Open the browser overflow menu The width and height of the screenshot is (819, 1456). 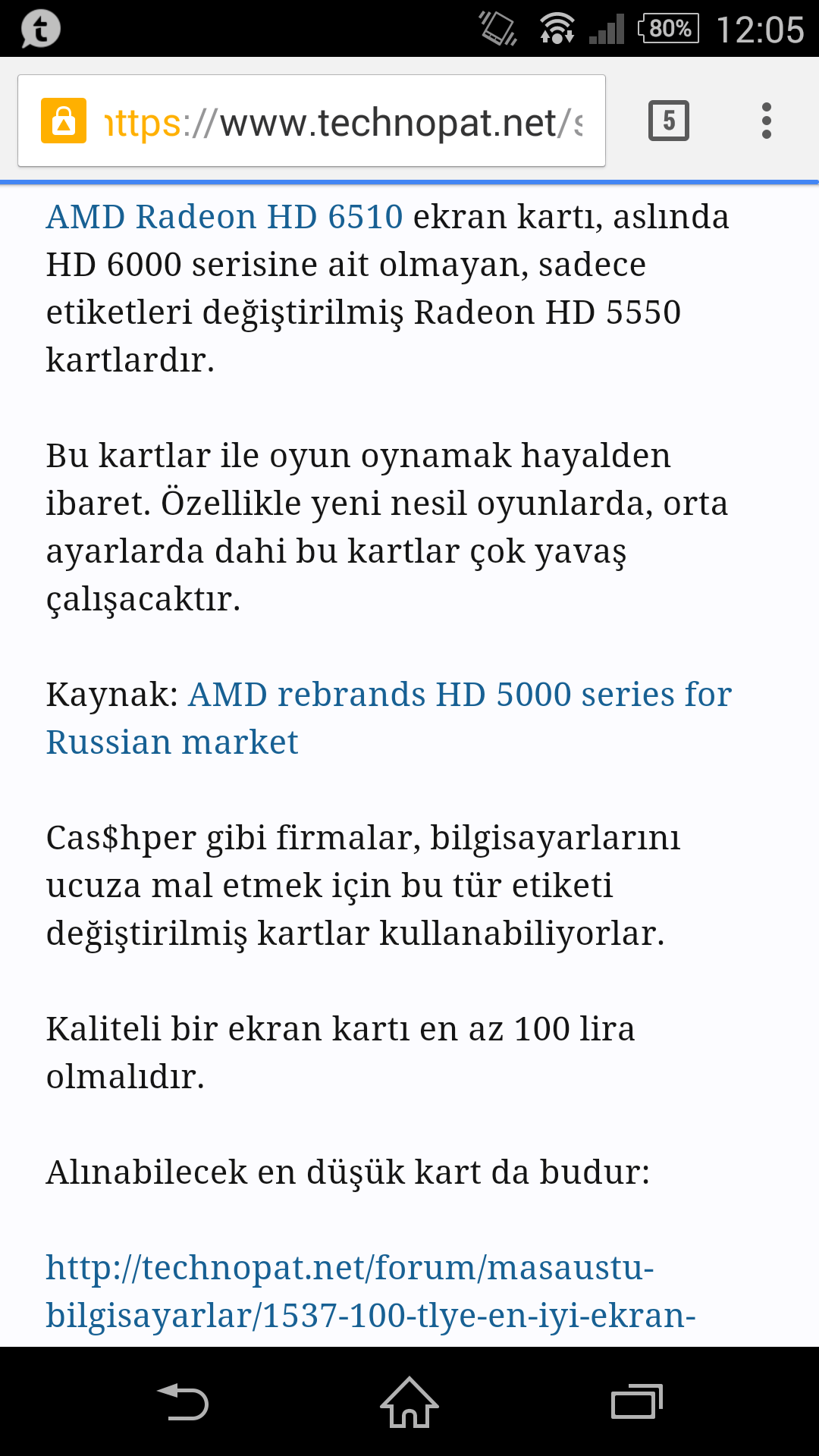pos(767,121)
